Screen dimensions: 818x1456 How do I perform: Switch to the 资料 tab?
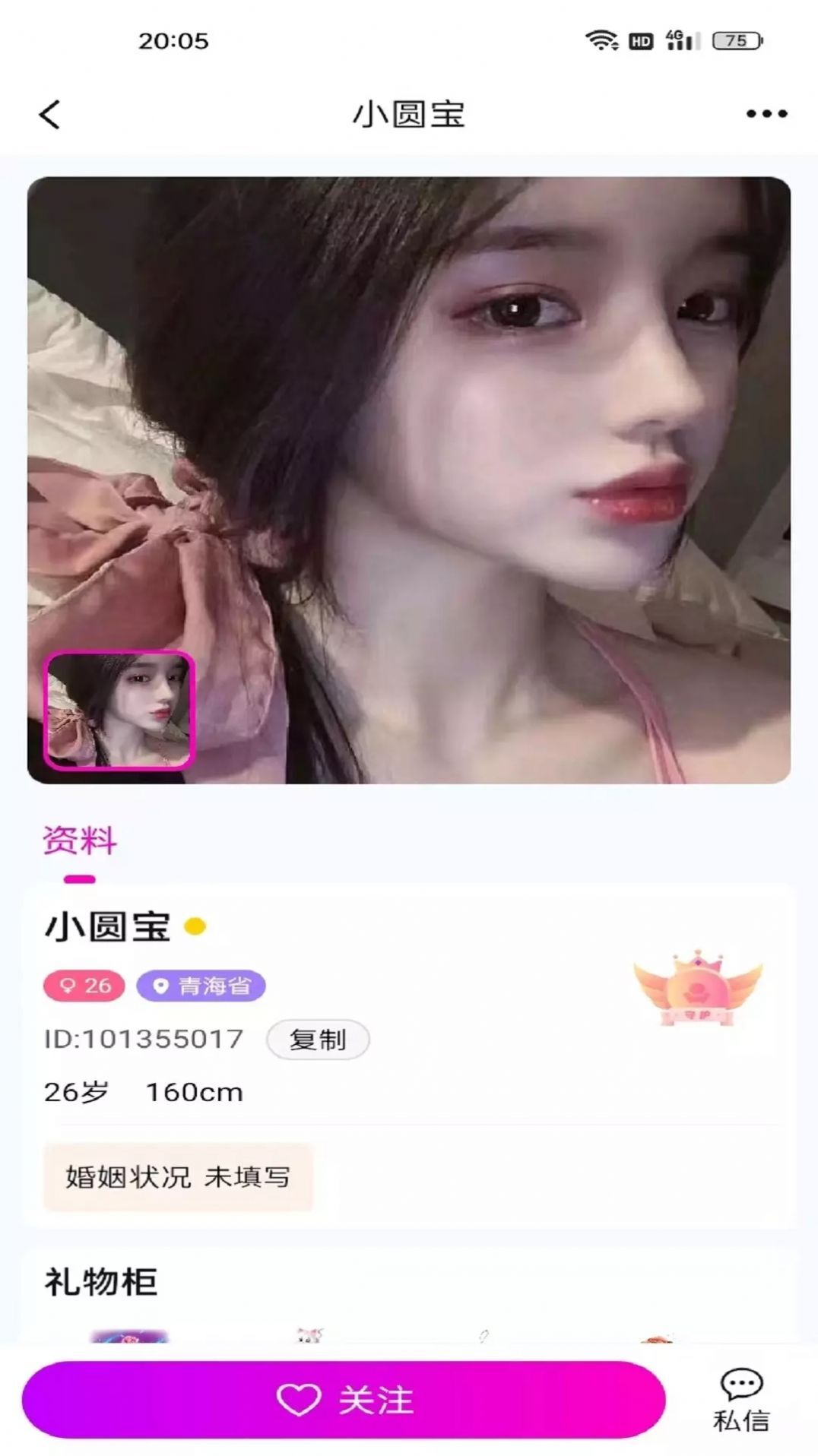[79, 841]
